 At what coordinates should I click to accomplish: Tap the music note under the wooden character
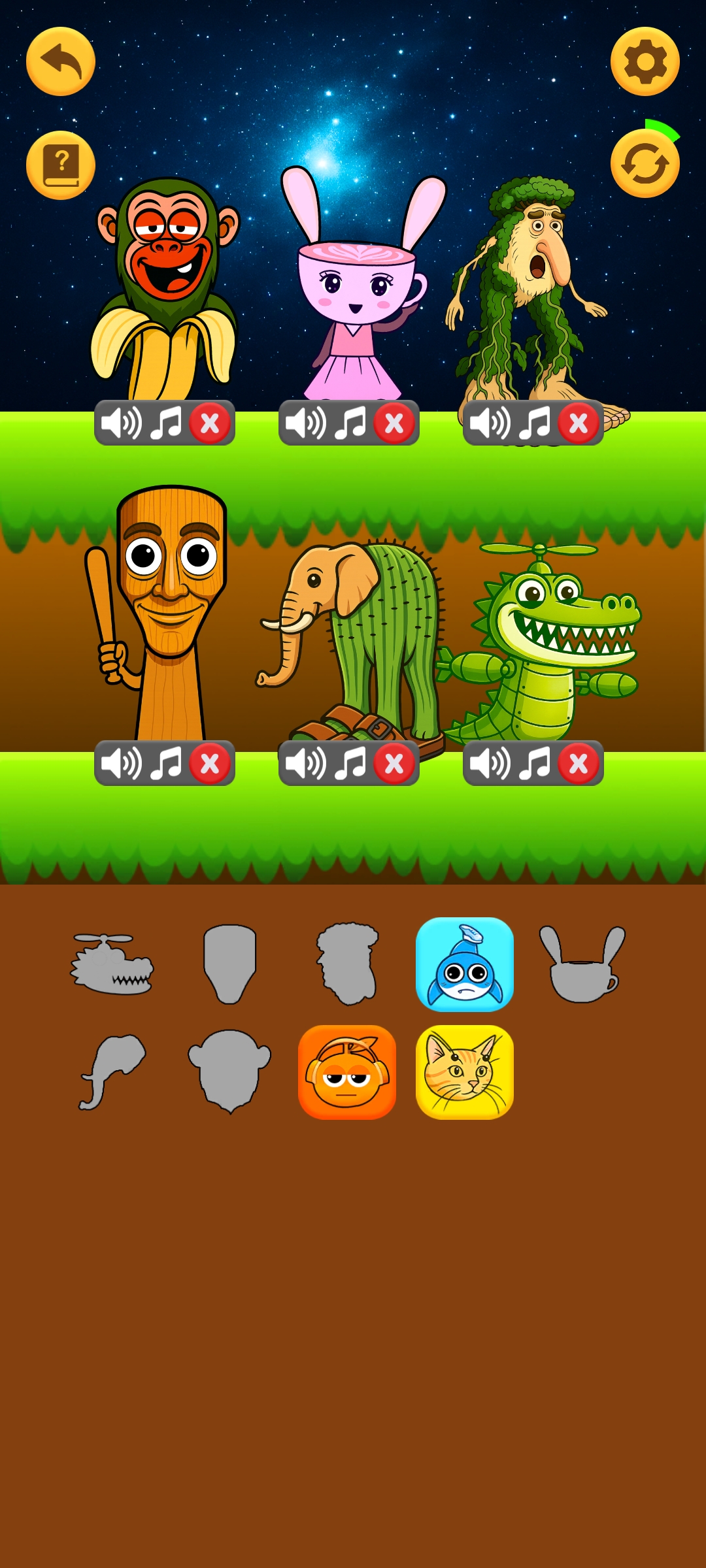click(165, 763)
